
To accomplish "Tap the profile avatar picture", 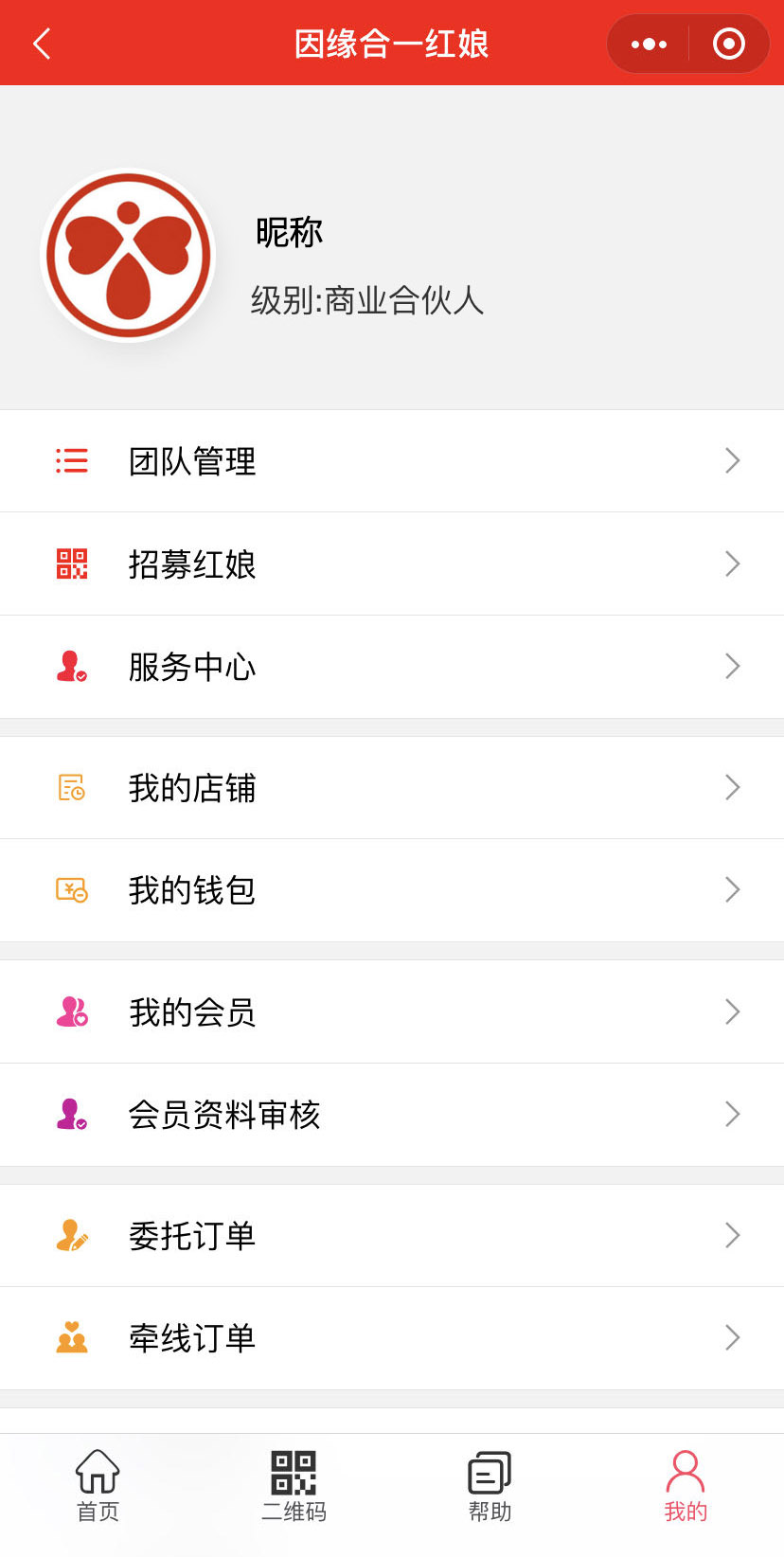I will pos(129,255).
